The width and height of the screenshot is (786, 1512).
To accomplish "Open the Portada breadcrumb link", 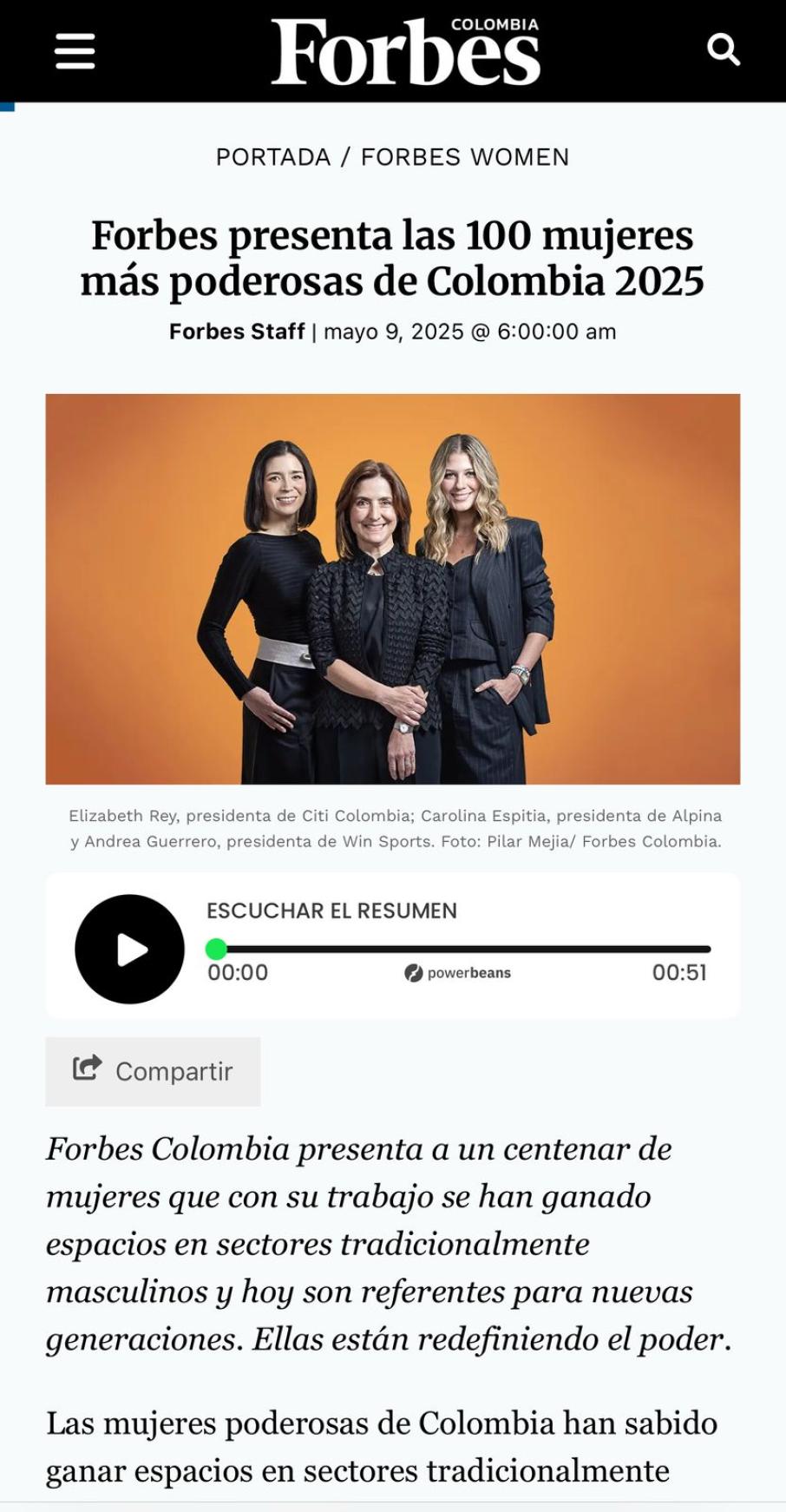I will coord(273,157).
